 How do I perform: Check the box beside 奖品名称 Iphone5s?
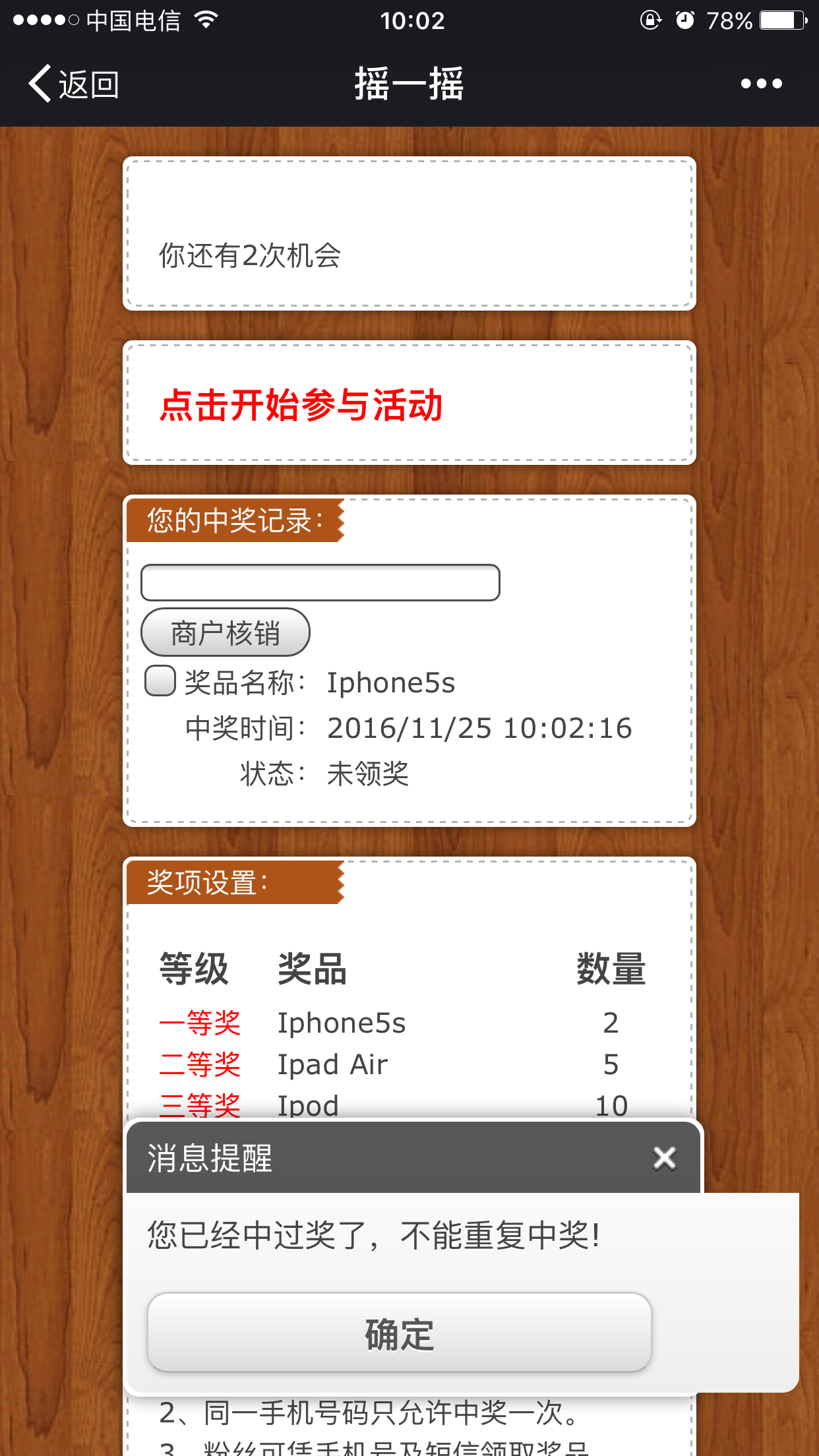click(x=160, y=681)
